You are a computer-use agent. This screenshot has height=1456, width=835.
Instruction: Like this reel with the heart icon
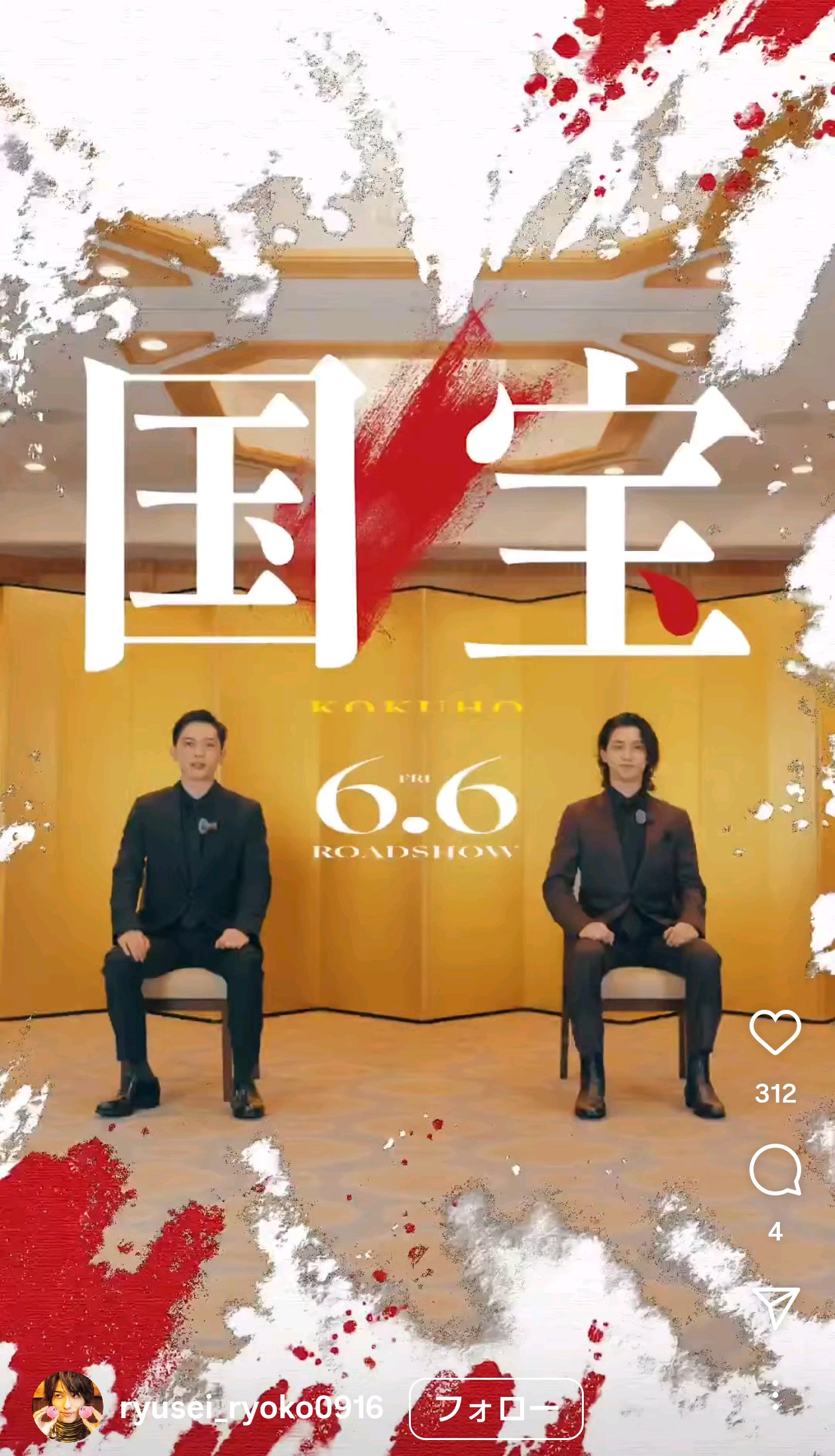[x=775, y=1032]
